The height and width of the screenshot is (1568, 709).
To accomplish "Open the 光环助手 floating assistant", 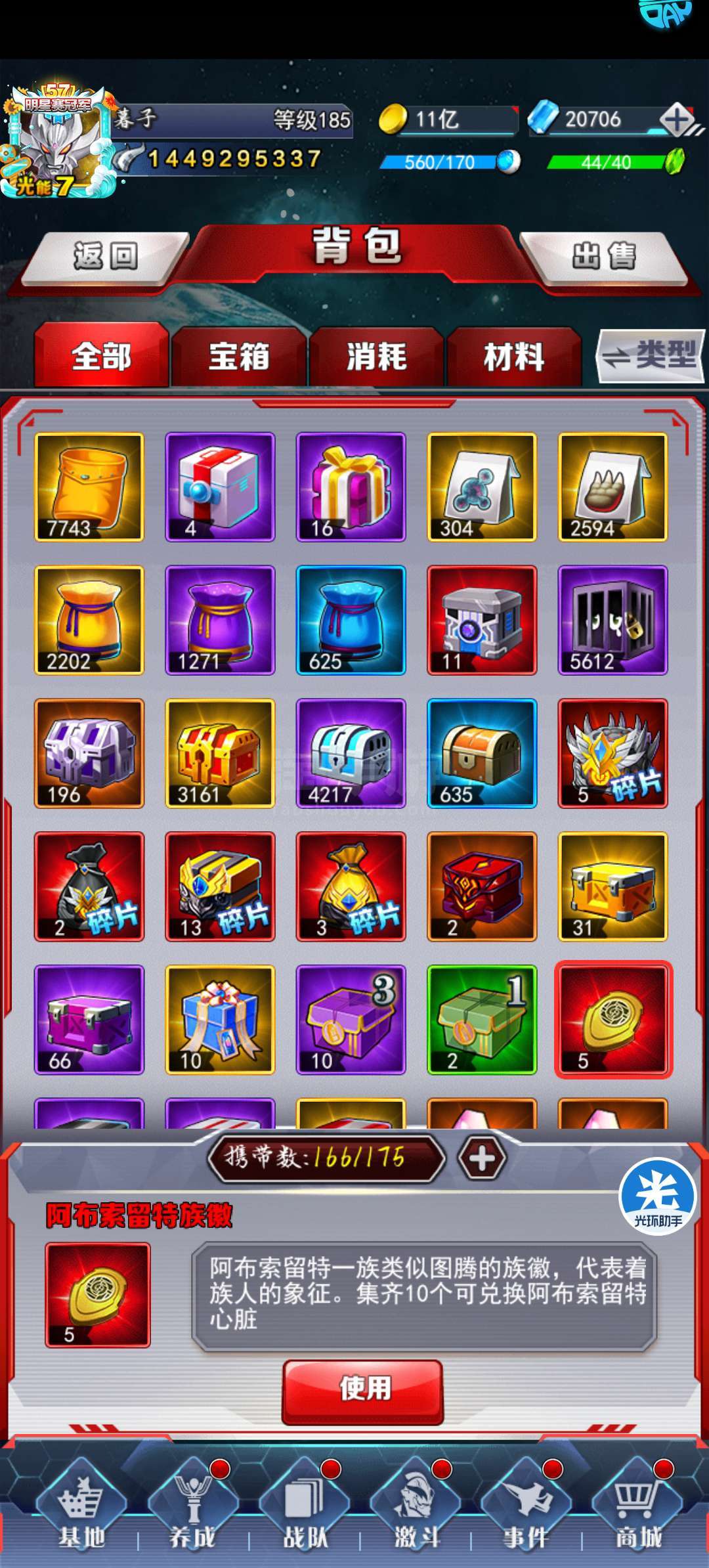I will pyautogui.click(x=657, y=1196).
